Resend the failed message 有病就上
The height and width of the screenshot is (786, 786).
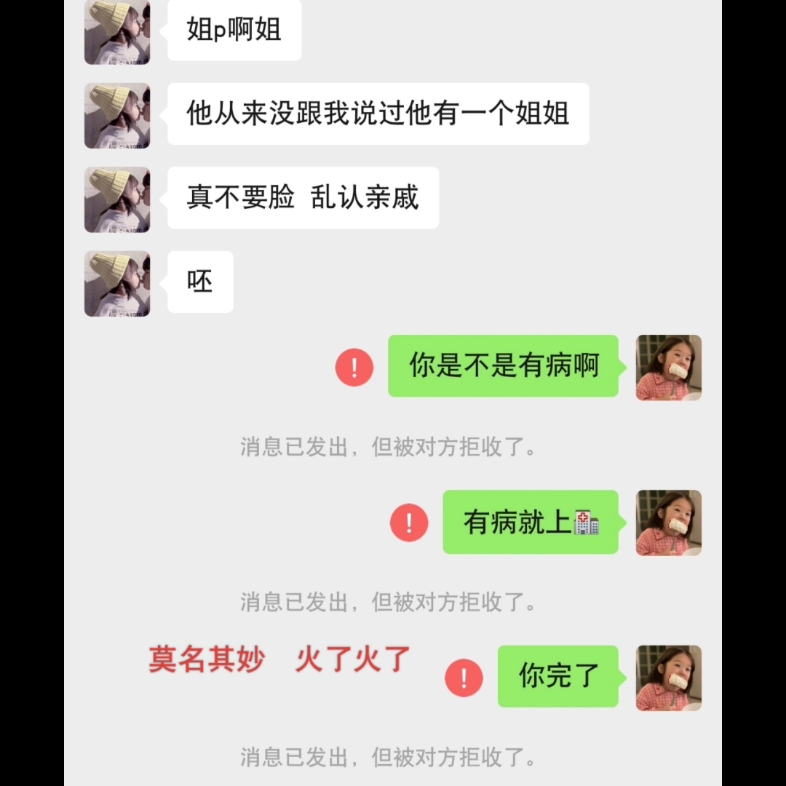[409, 522]
